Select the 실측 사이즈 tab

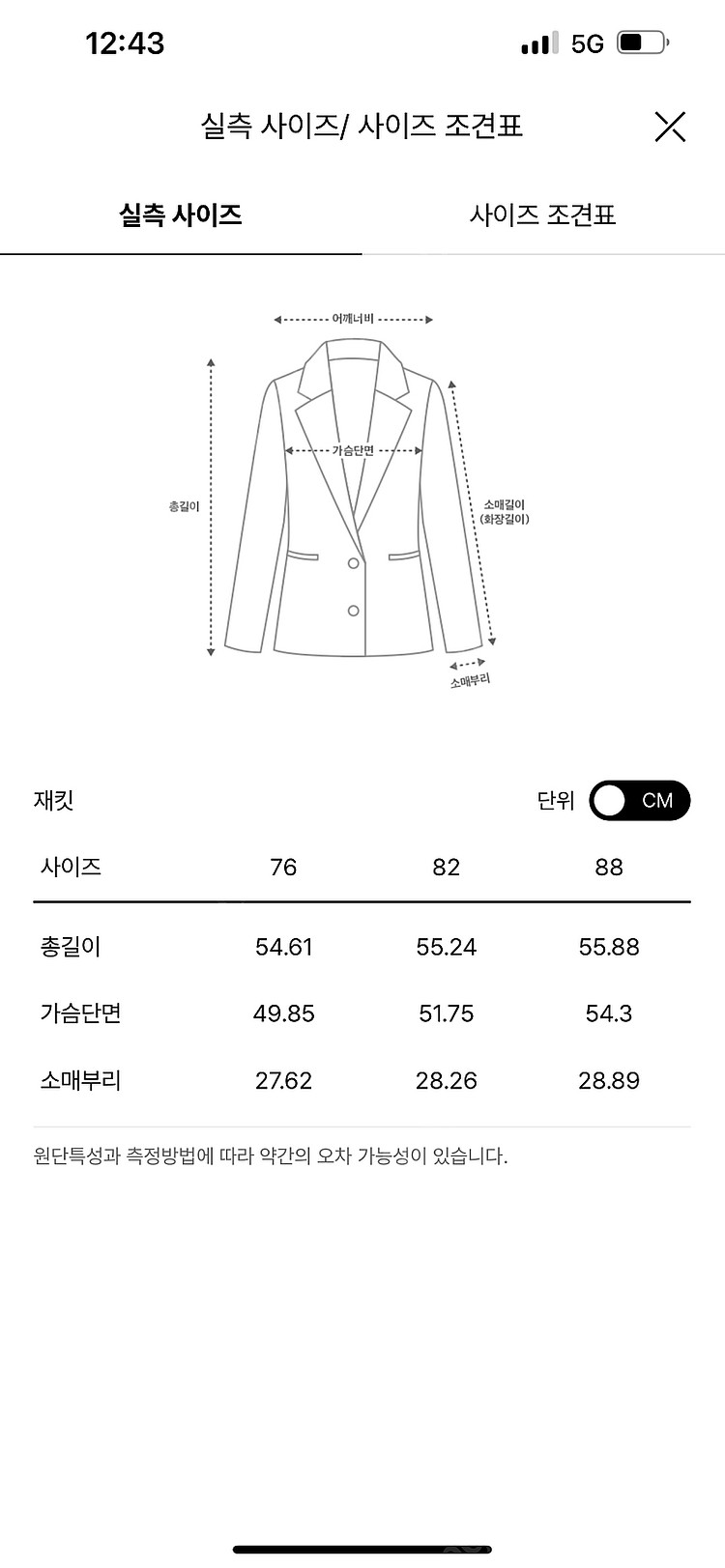(x=181, y=214)
